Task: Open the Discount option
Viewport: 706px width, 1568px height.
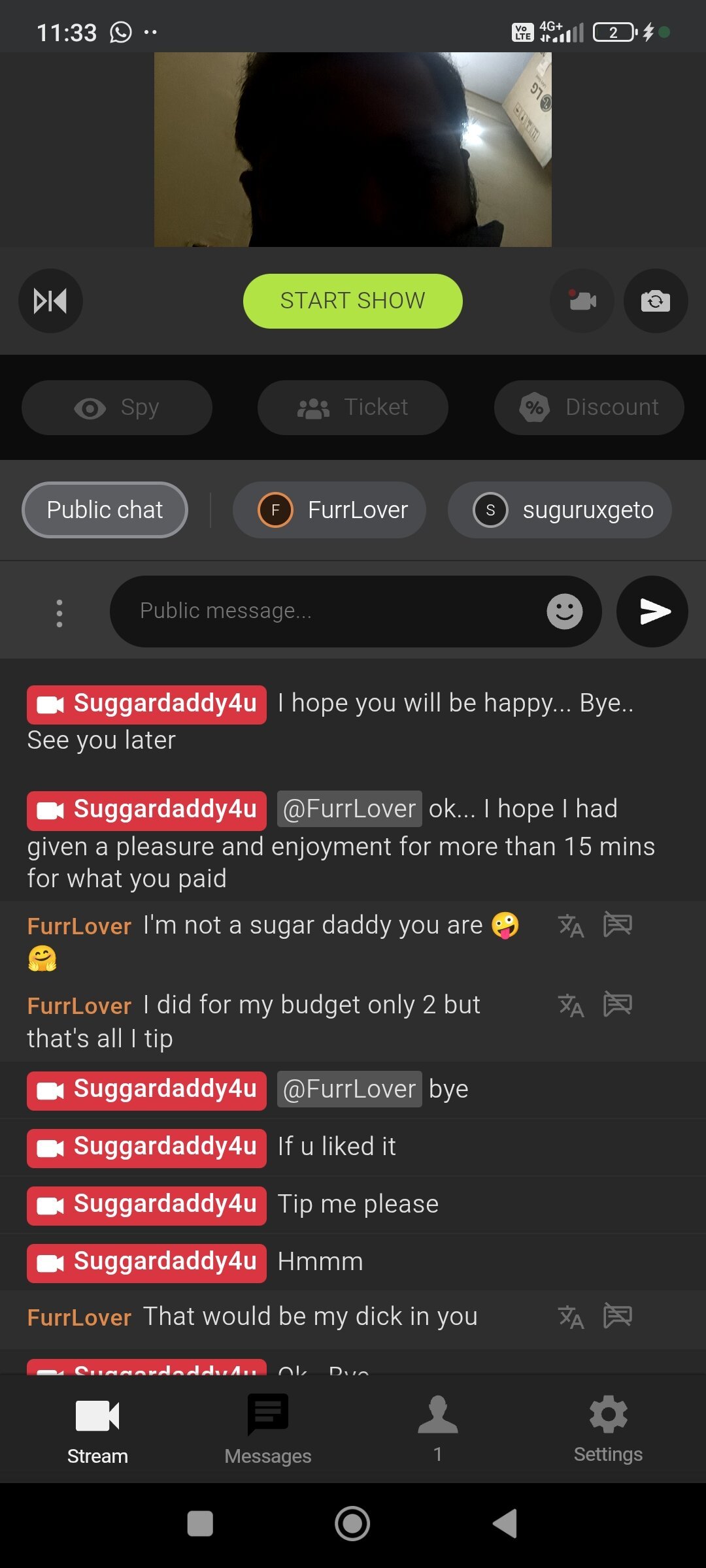Action: tap(588, 408)
